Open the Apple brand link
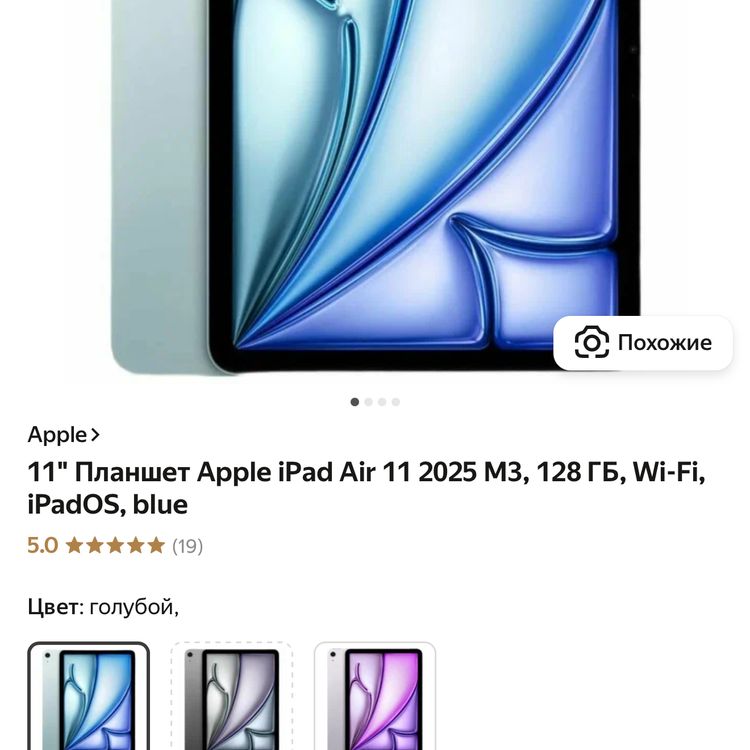The height and width of the screenshot is (750, 750). pyautogui.click(x=63, y=435)
